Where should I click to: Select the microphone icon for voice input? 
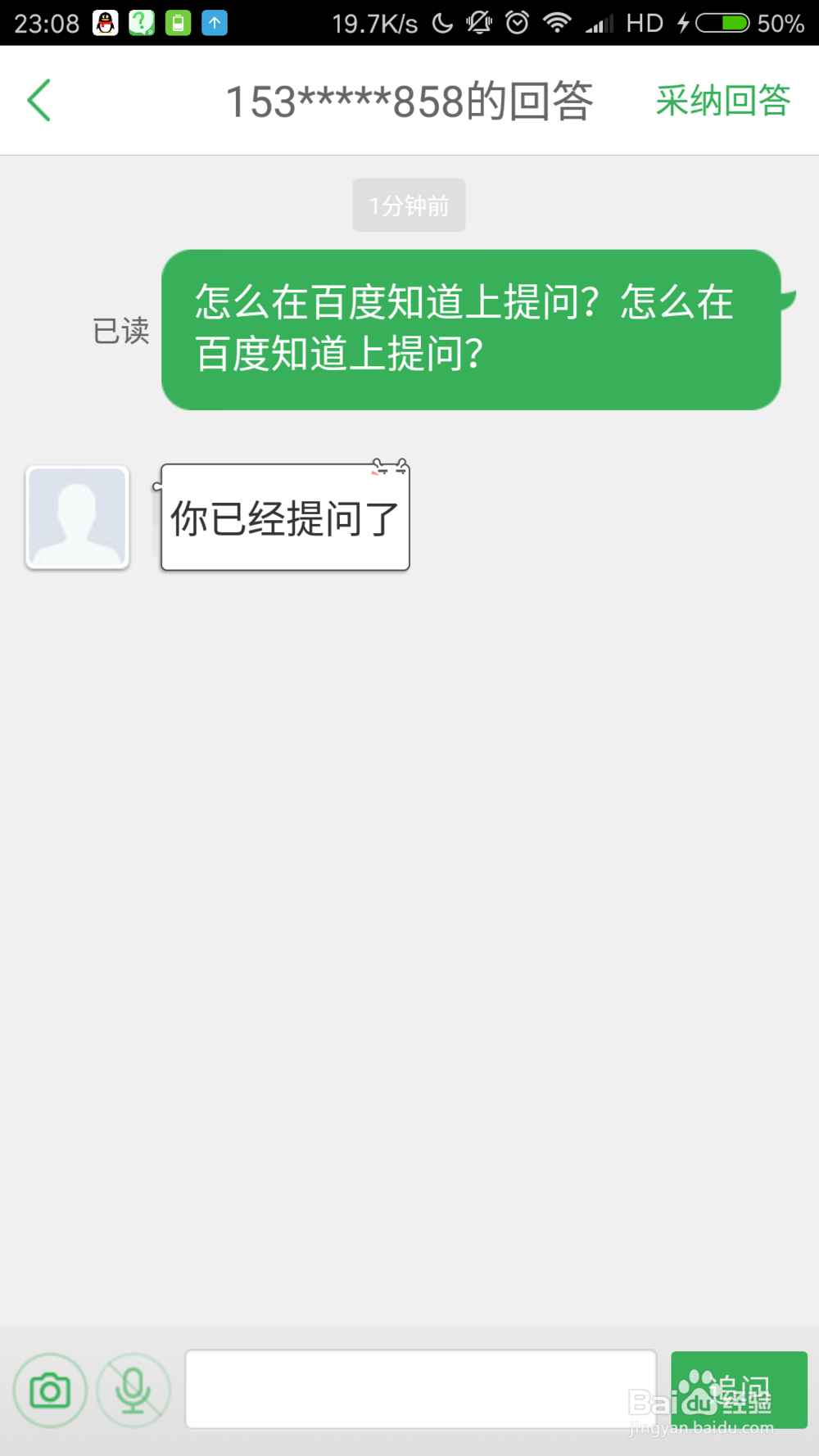coord(133,1390)
